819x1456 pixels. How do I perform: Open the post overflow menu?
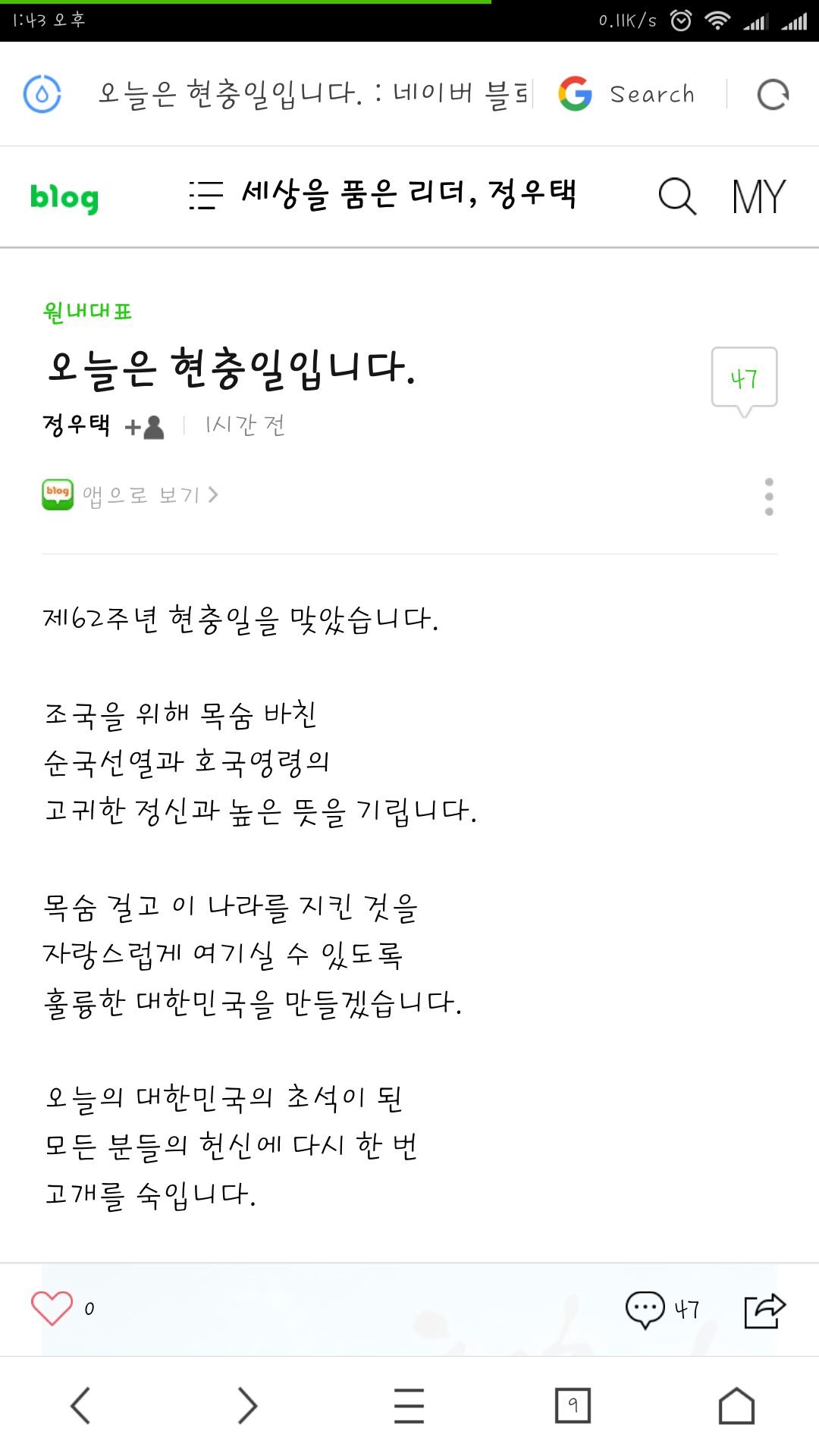(769, 497)
